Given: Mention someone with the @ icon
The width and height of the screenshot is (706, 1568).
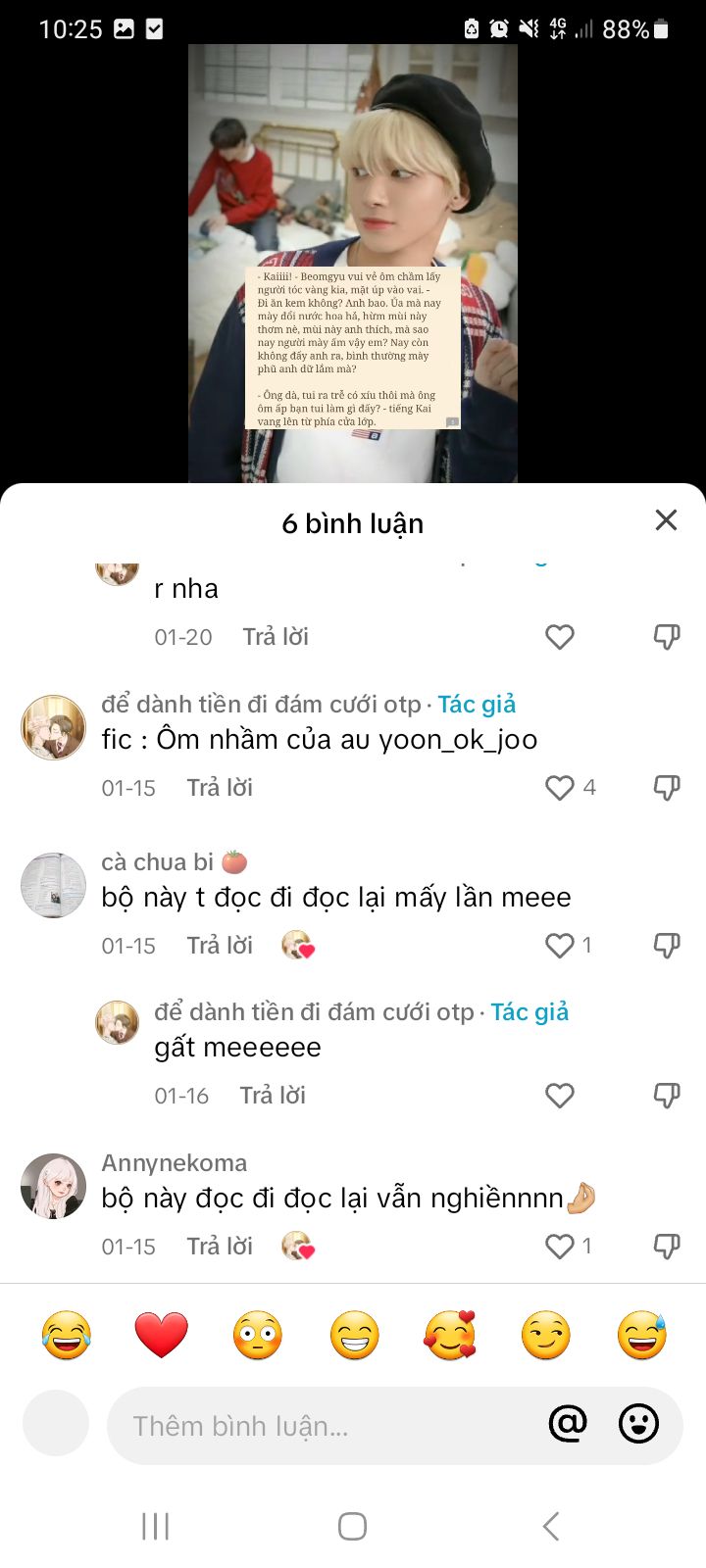Looking at the screenshot, I should pos(568,1423).
